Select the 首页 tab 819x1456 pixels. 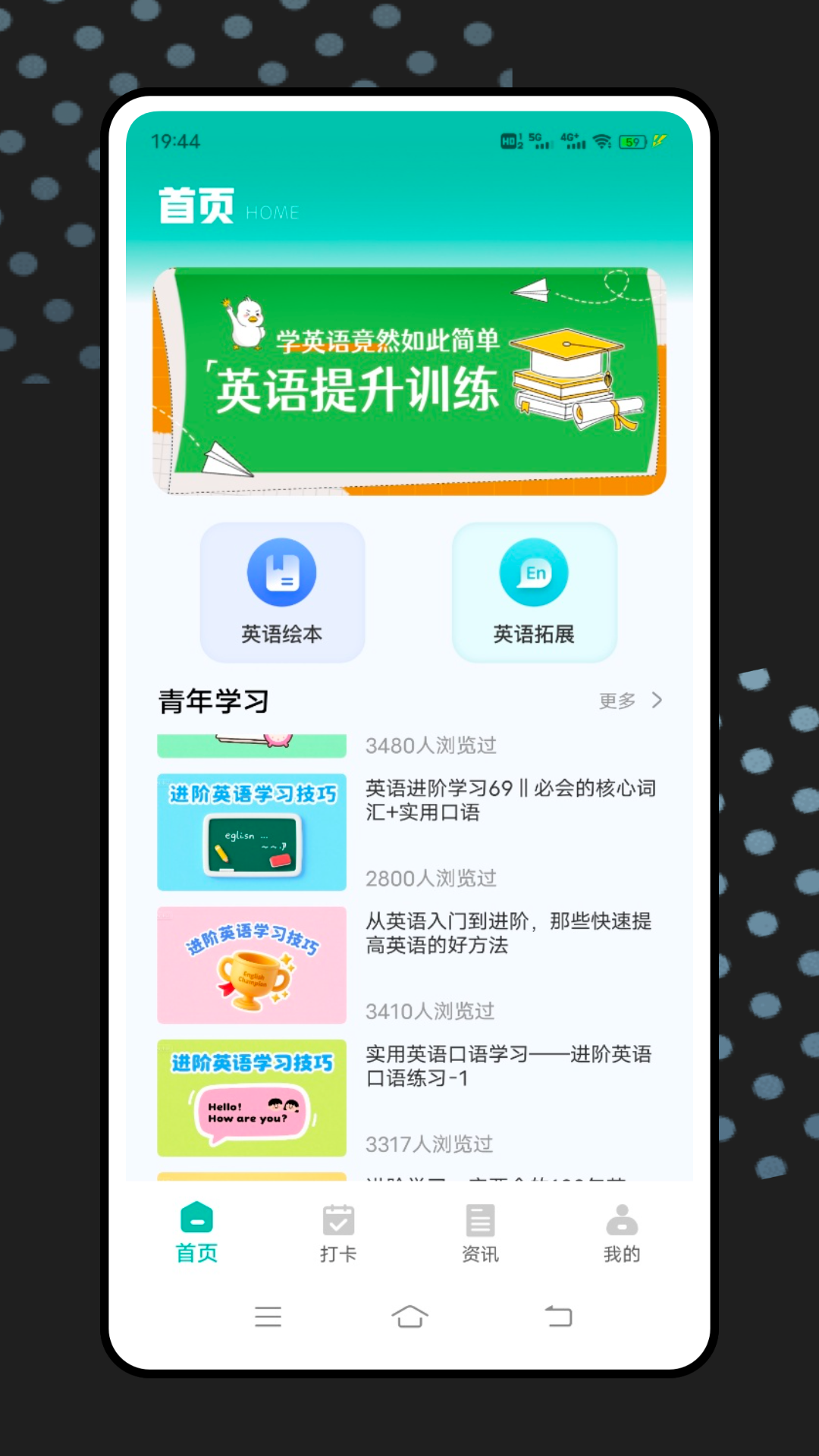click(x=196, y=1233)
